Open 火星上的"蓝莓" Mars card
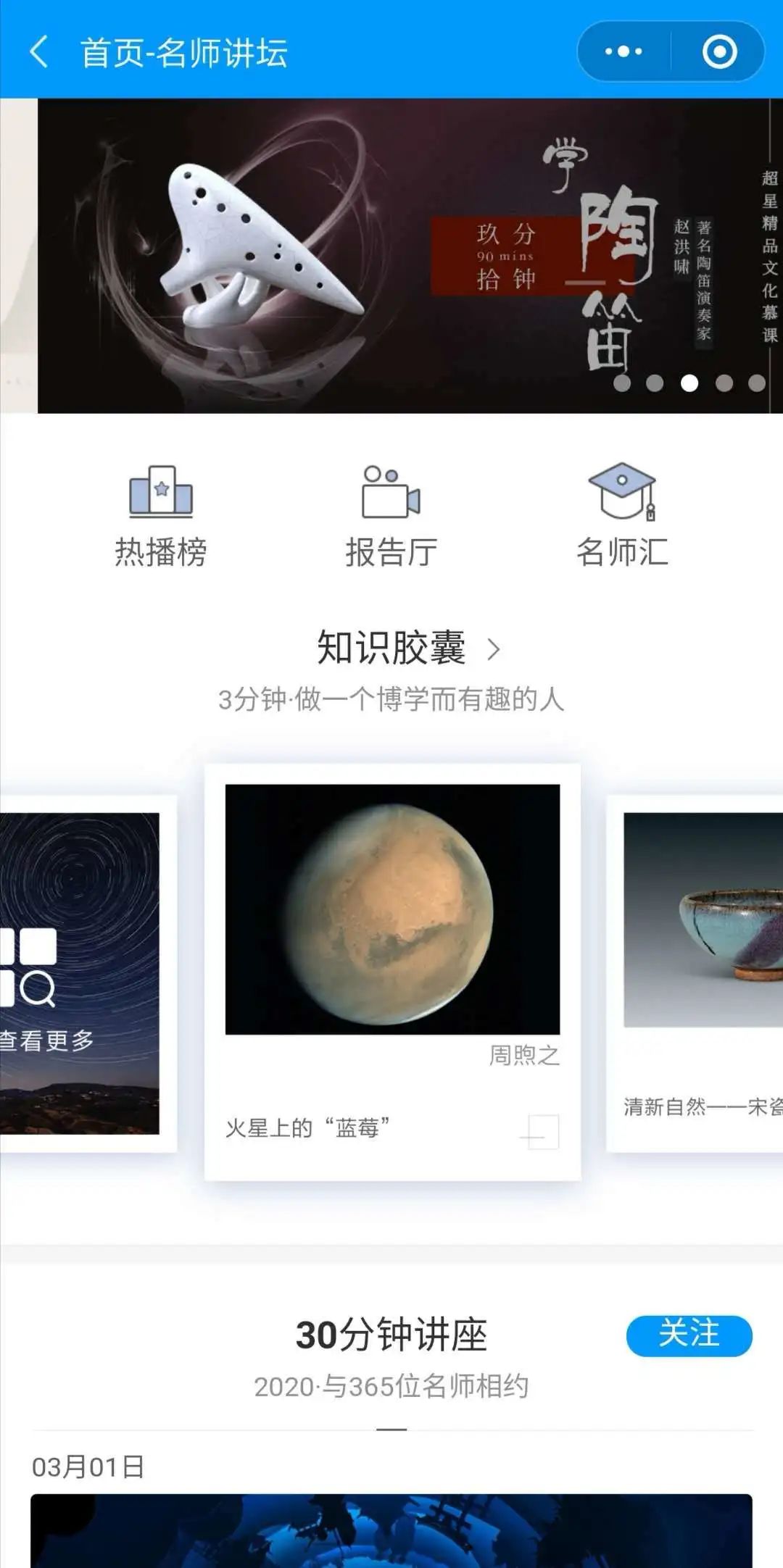The image size is (783, 1568). (392, 971)
